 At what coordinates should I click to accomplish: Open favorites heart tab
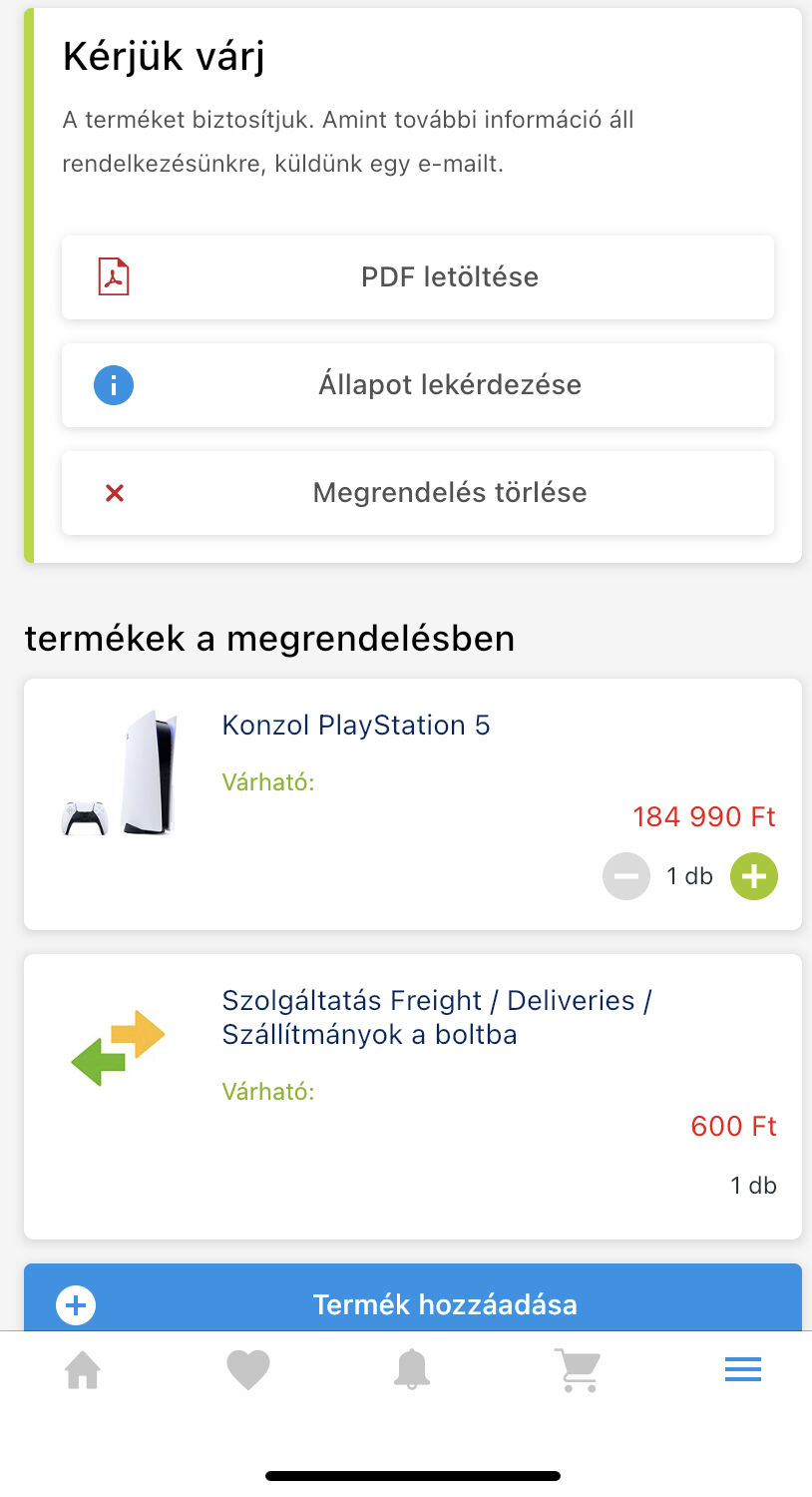tap(248, 1370)
